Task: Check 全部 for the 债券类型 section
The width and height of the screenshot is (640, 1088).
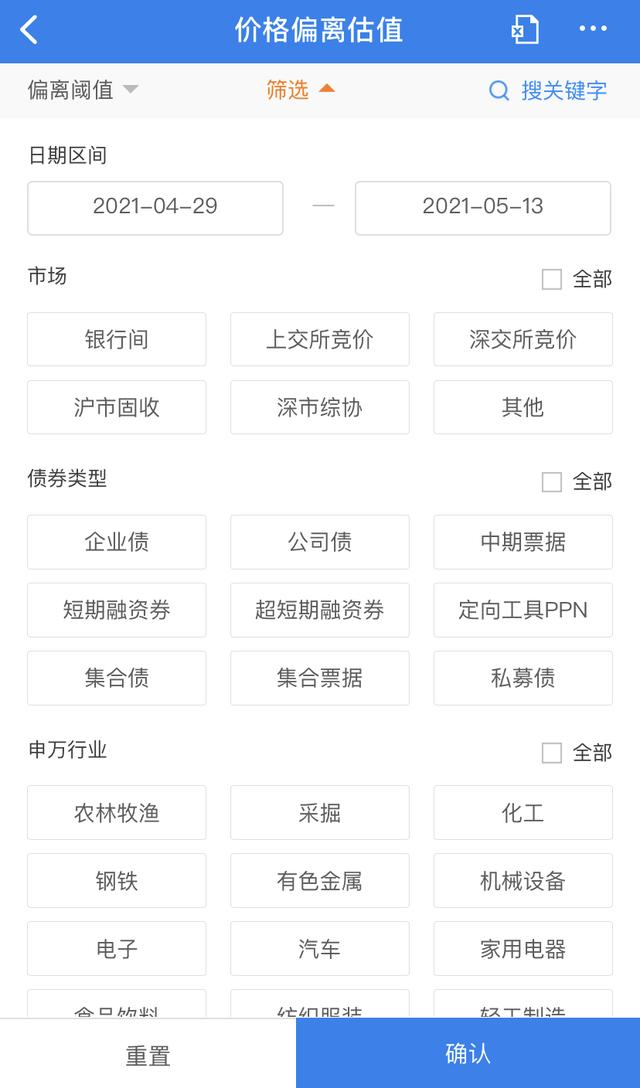Action: click(x=552, y=482)
